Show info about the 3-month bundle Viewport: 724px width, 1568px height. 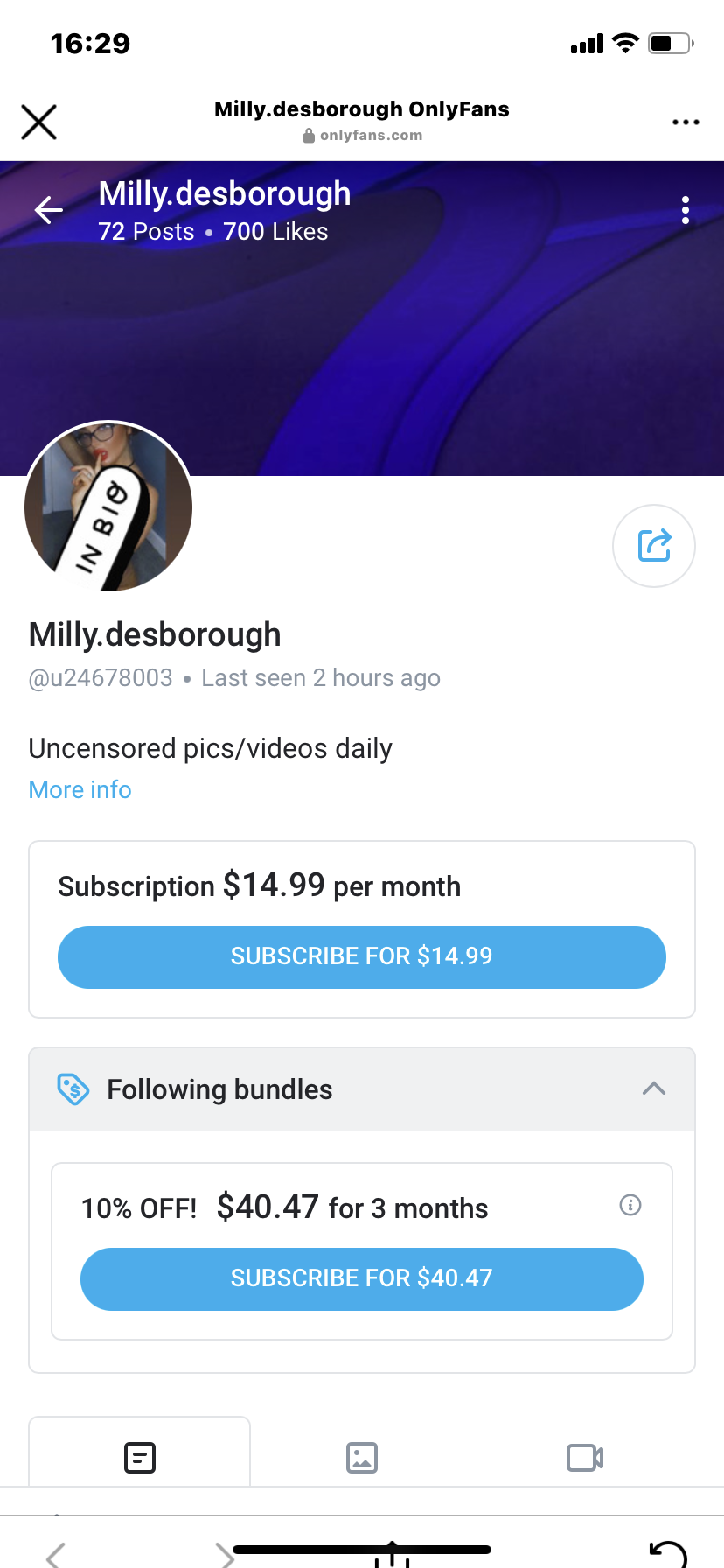coord(630,1205)
